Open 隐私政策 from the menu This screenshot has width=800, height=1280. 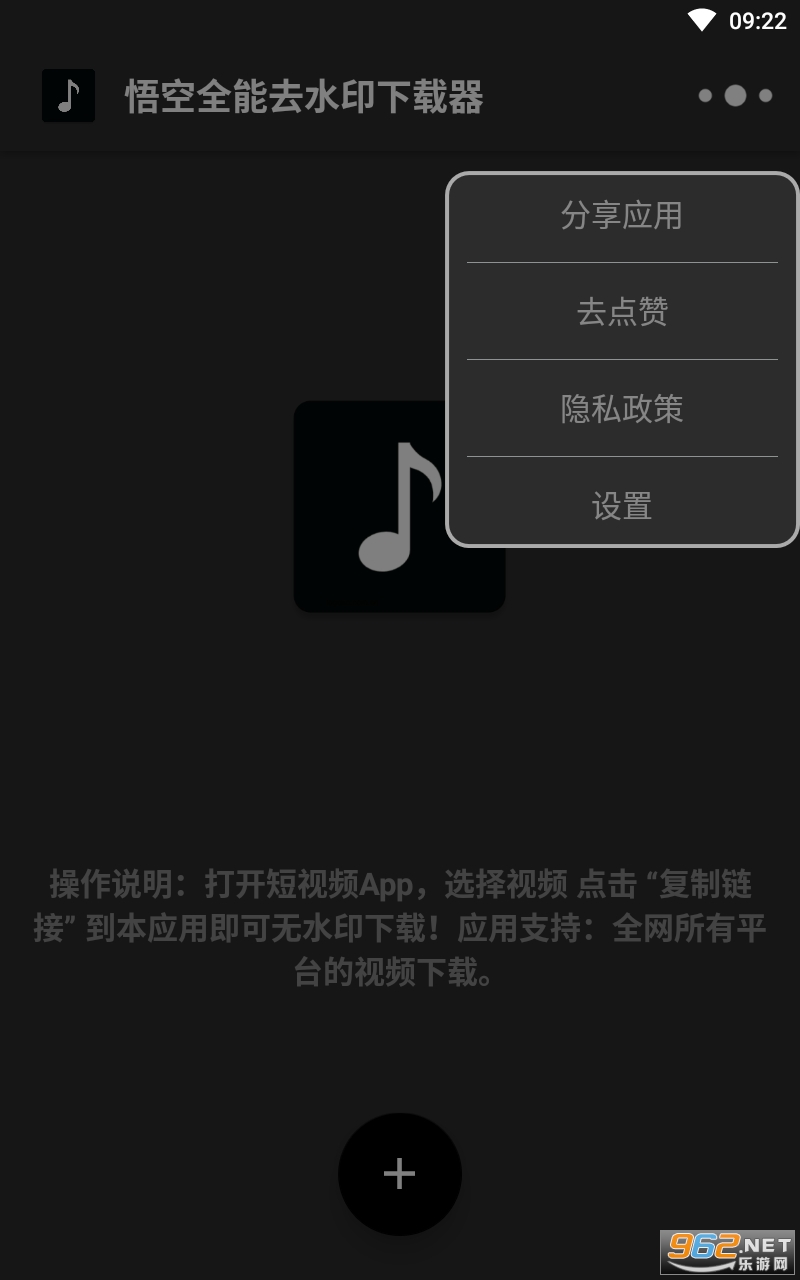tap(621, 408)
